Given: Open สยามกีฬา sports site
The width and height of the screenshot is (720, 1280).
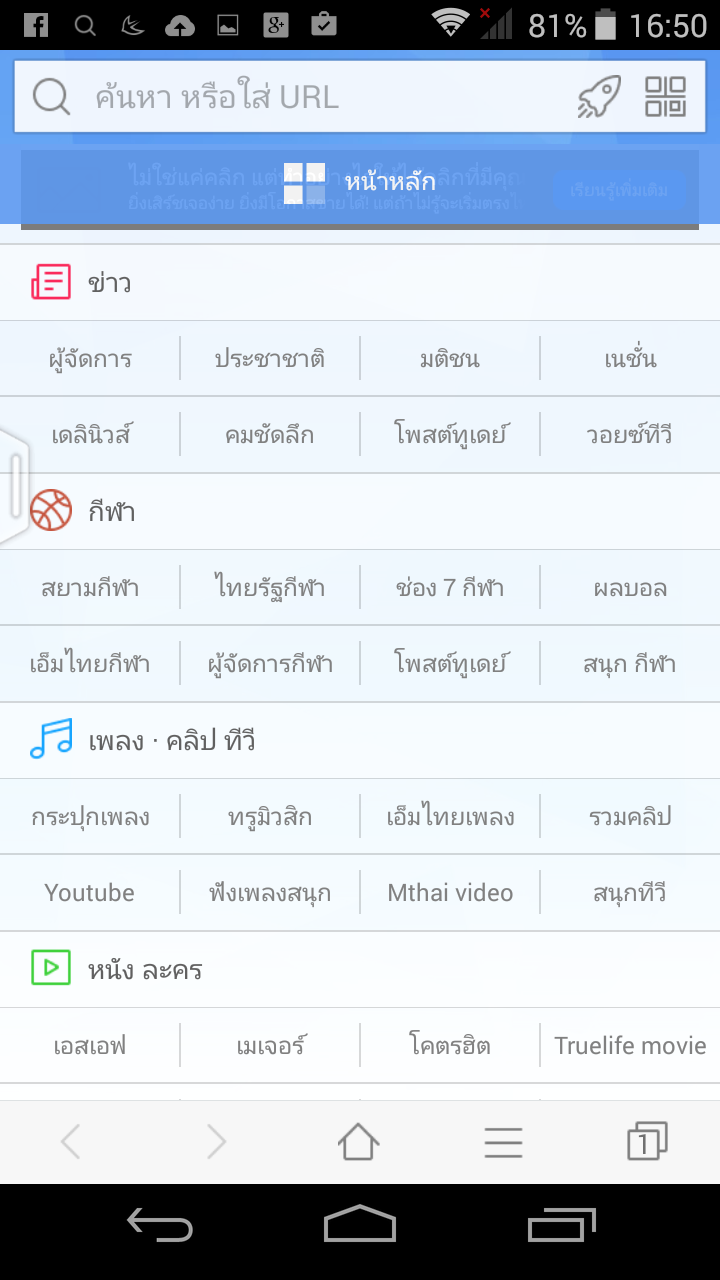Looking at the screenshot, I should coord(90,588).
